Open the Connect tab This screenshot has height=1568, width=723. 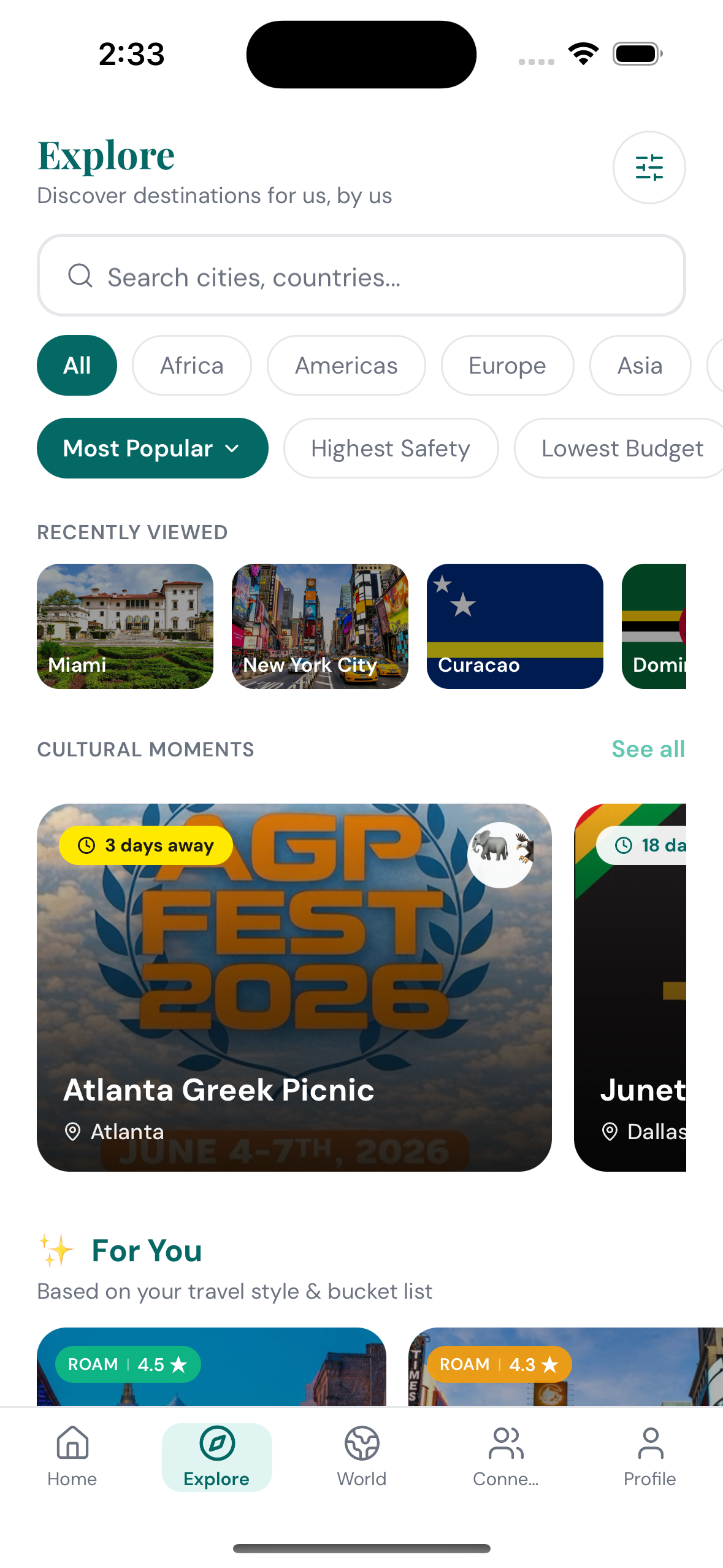click(506, 1458)
